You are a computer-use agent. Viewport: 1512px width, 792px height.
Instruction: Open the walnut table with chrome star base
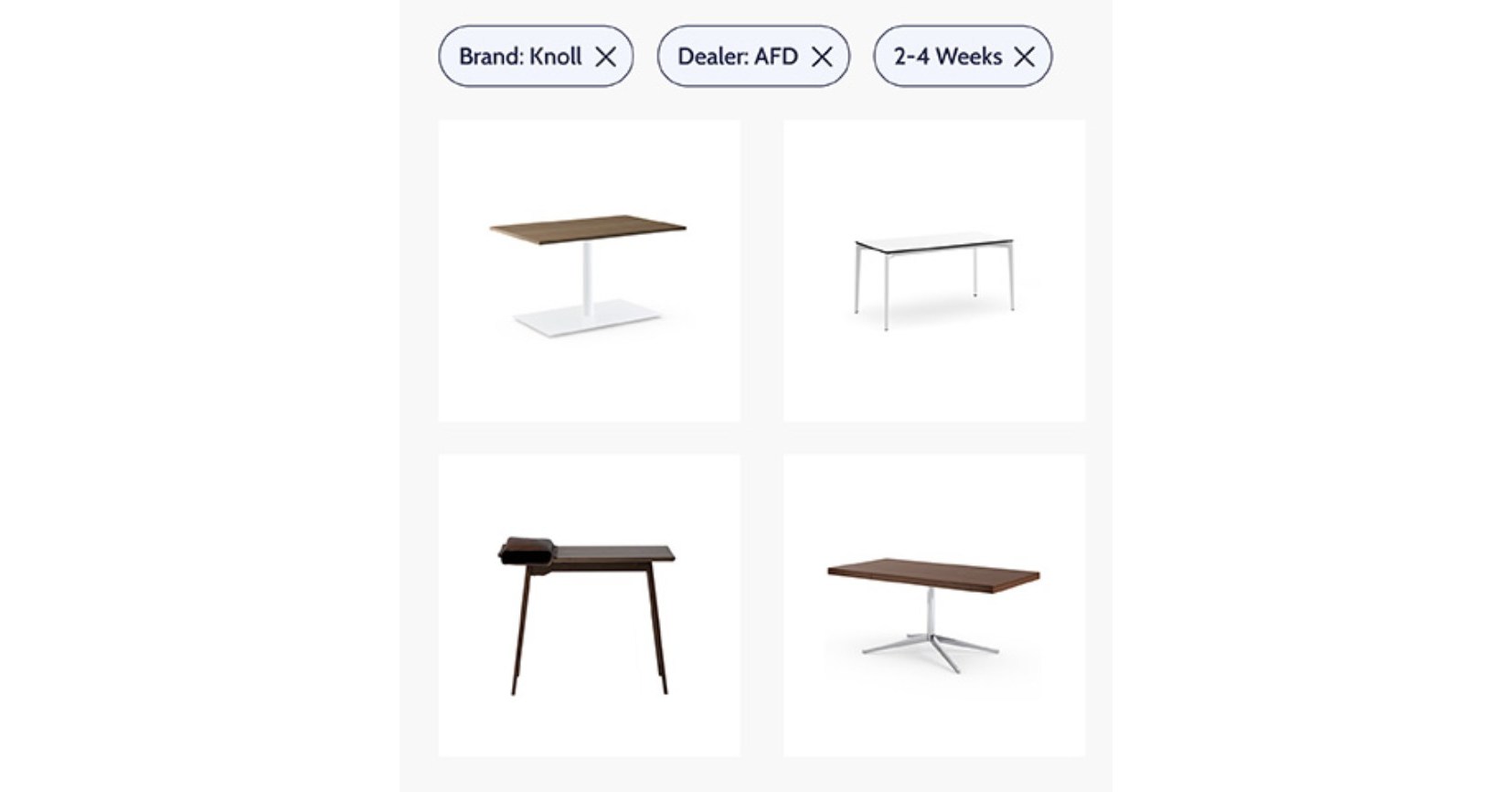tap(933, 605)
